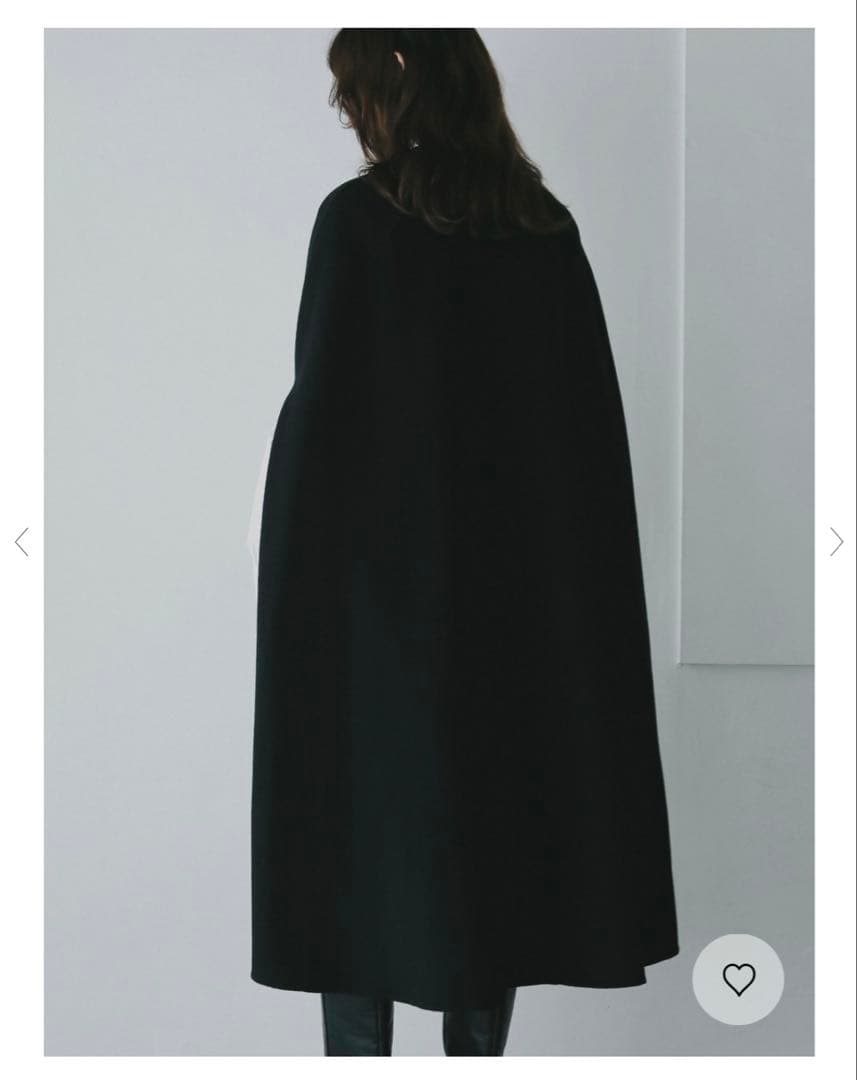
Task: Add this coat to favorites
Action: coord(738,979)
